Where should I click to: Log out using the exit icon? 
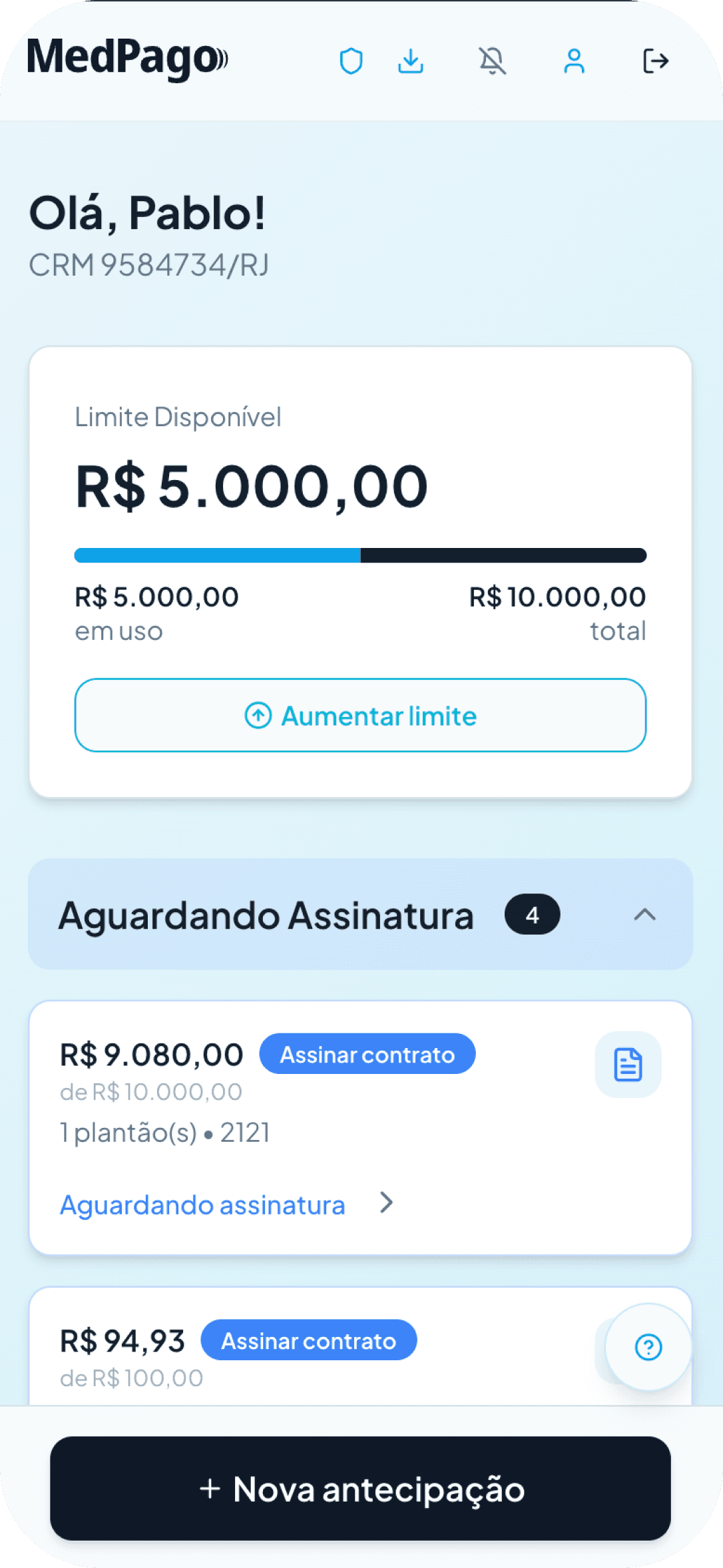[656, 61]
